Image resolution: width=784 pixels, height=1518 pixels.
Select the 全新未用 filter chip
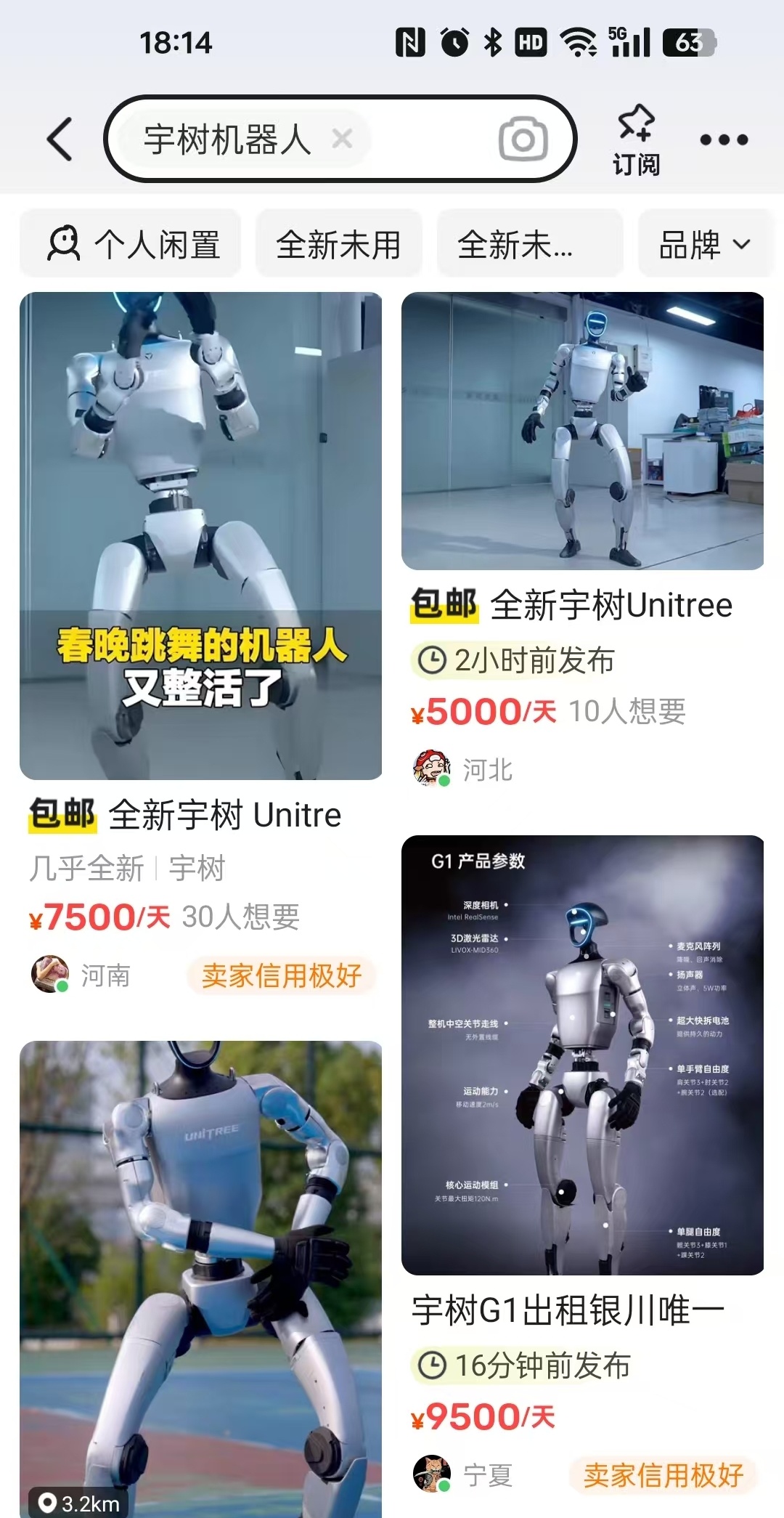point(338,244)
